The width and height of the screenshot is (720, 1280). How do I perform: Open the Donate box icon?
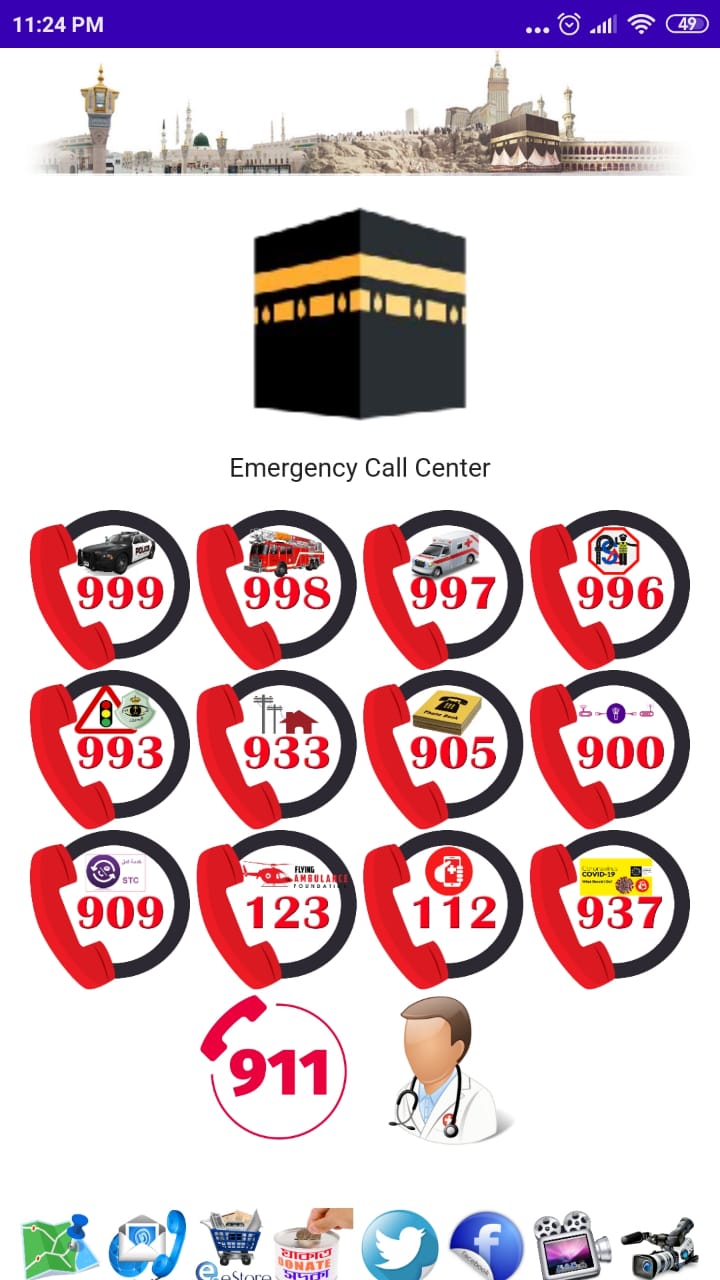[313, 1245]
